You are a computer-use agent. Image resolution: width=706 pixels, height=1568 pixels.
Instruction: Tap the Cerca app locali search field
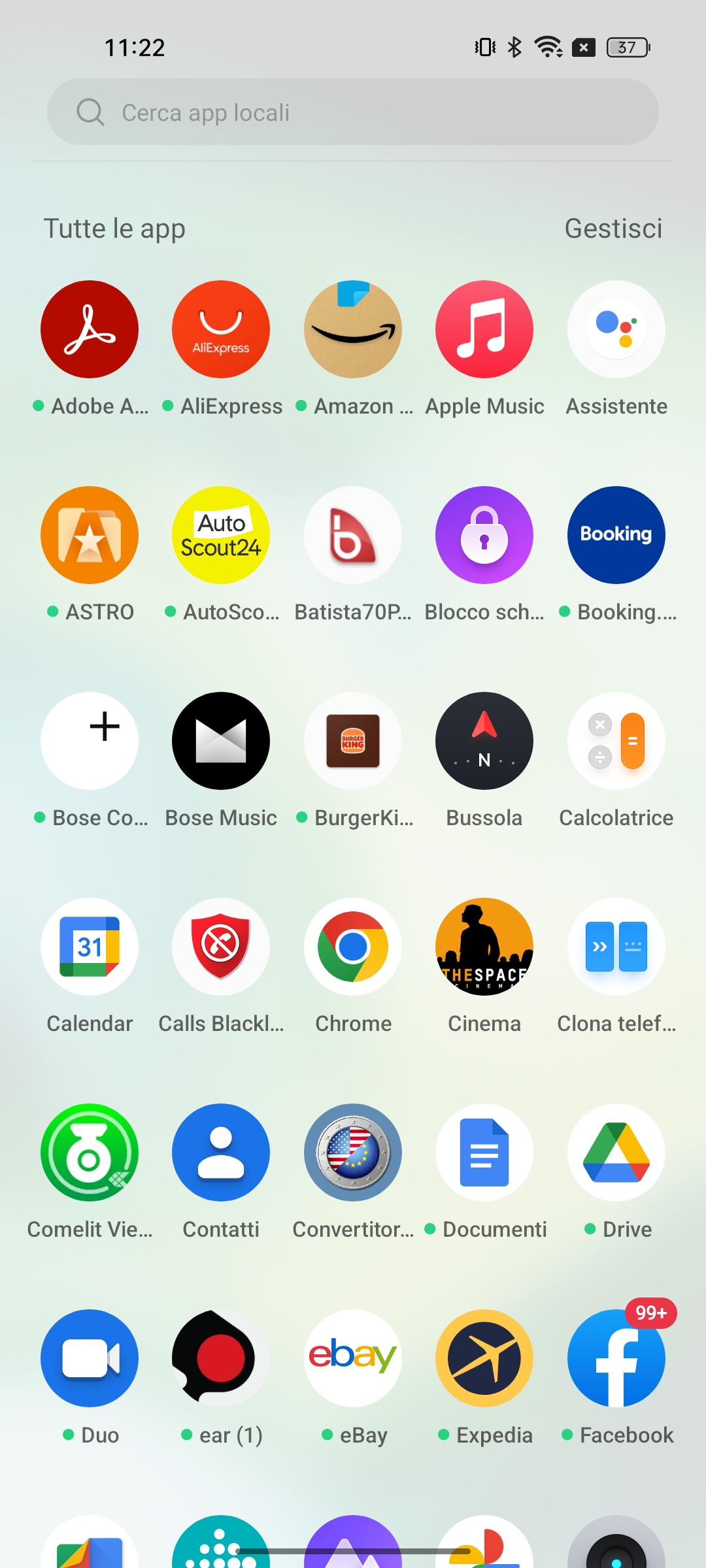click(x=353, y=112)
